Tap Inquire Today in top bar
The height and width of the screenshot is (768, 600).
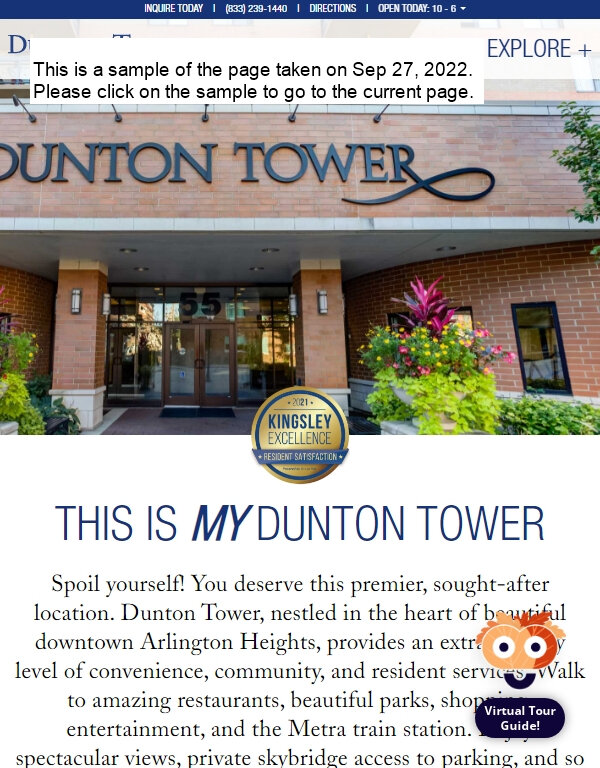[x=173, y=8]
